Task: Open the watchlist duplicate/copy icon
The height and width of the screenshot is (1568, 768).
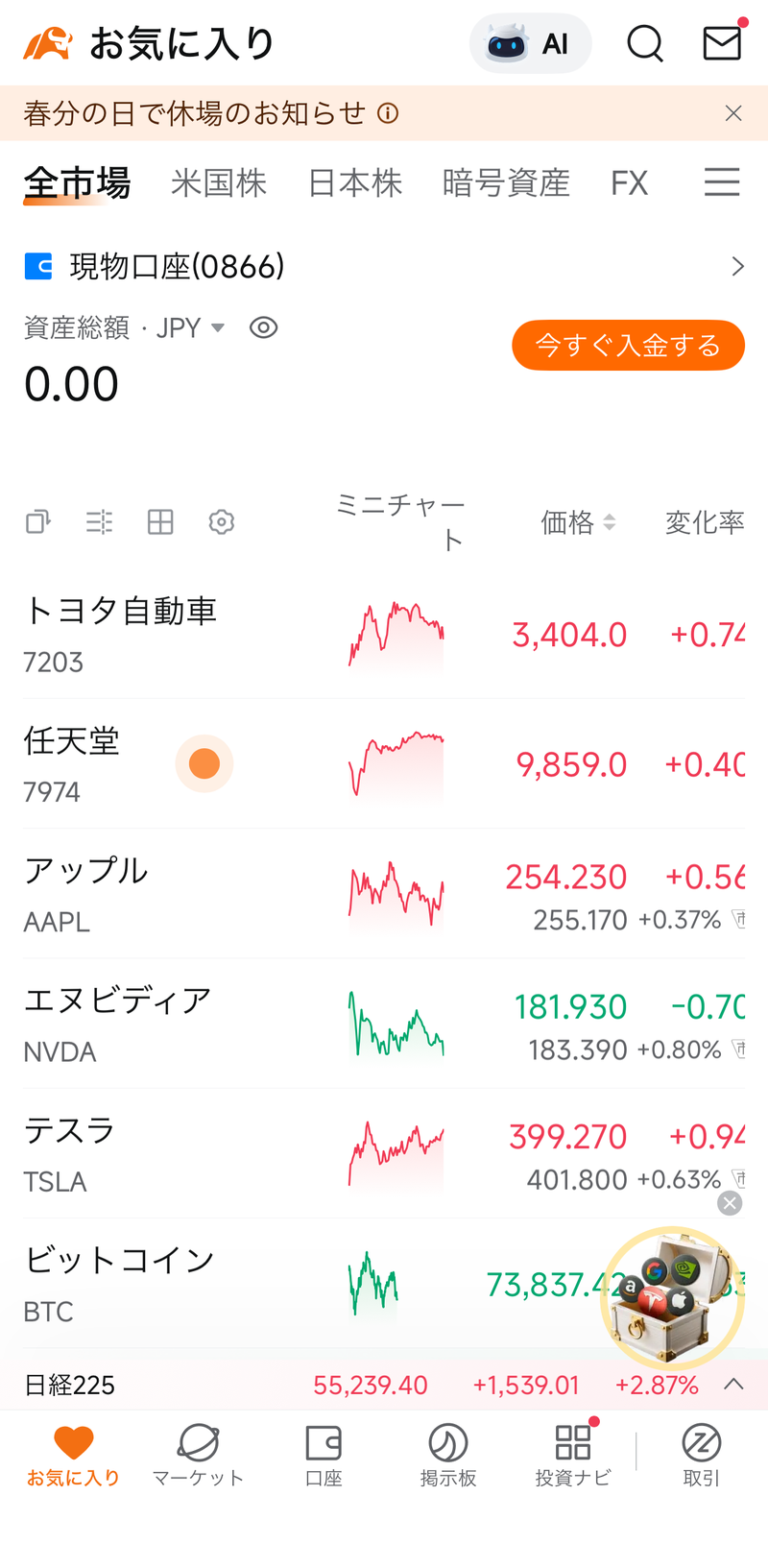Action: 37,522
